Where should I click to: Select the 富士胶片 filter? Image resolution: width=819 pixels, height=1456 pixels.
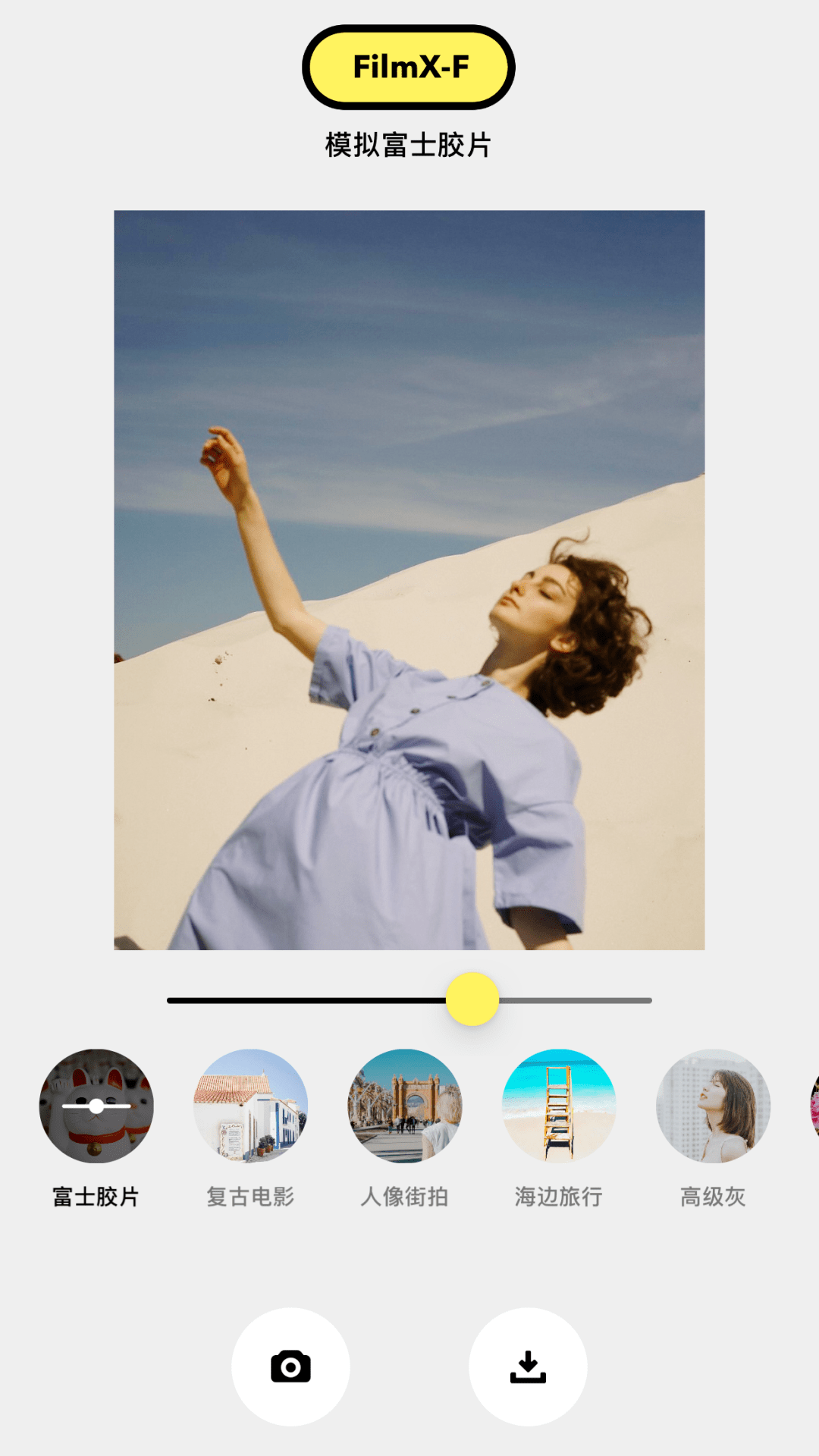coord(96,1106)
